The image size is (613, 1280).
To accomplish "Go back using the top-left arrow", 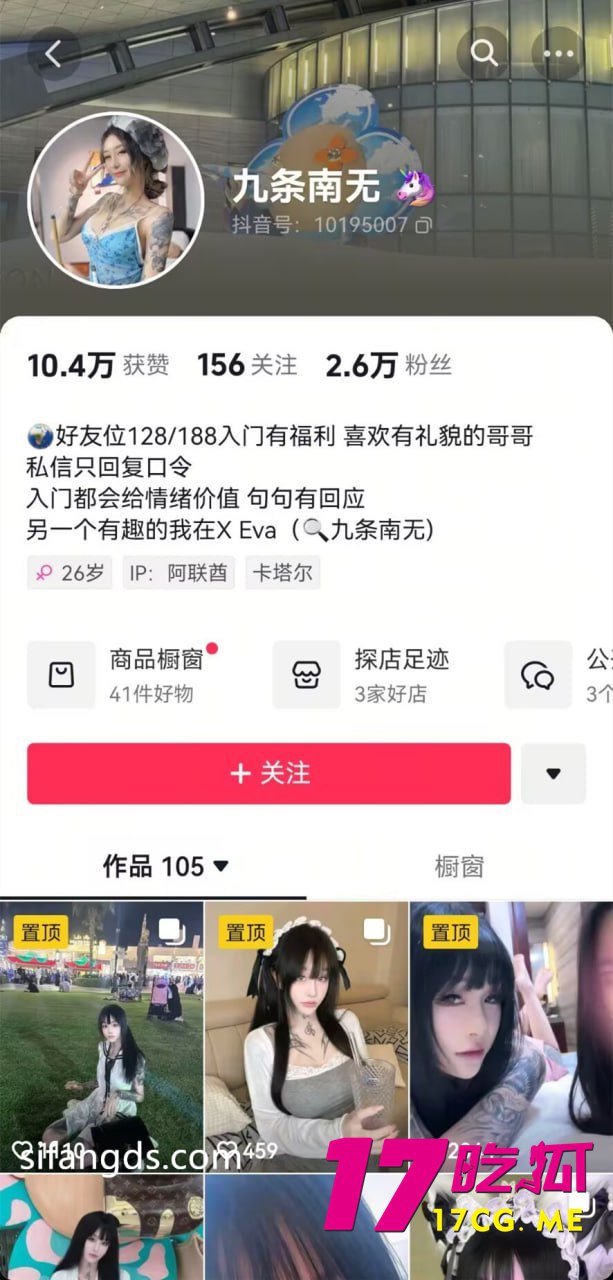I will (x=53, y=54).
